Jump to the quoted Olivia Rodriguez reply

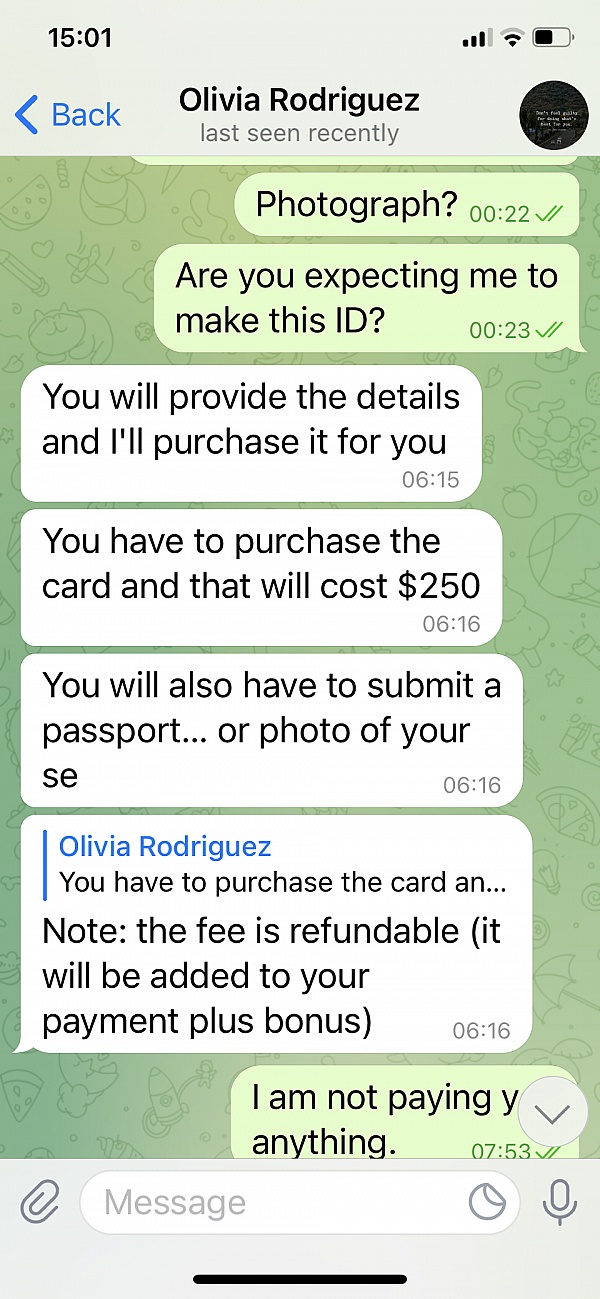(275, 865)
